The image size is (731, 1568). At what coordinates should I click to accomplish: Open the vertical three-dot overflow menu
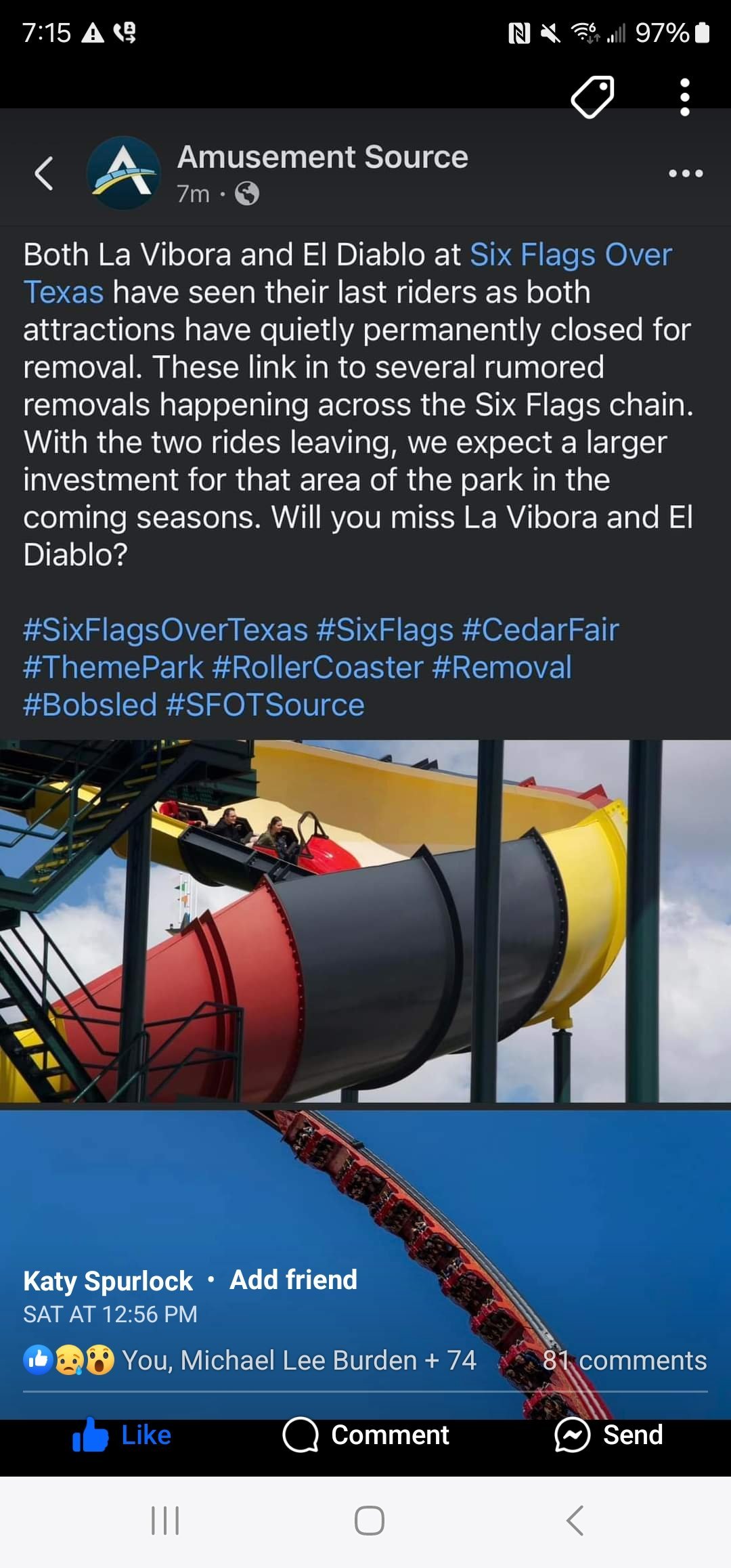[x=685, y=97]
